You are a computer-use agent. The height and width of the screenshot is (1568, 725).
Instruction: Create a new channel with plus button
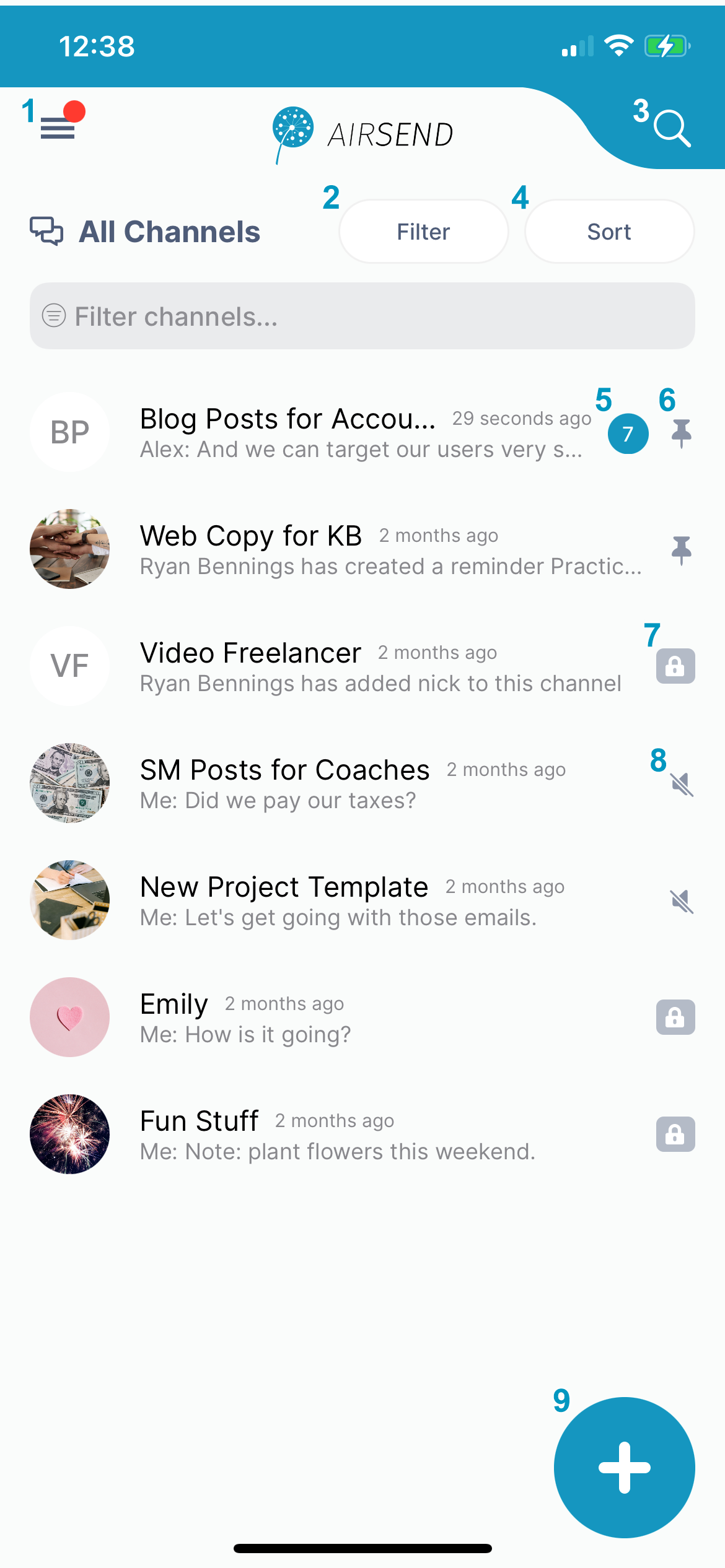625,1468
